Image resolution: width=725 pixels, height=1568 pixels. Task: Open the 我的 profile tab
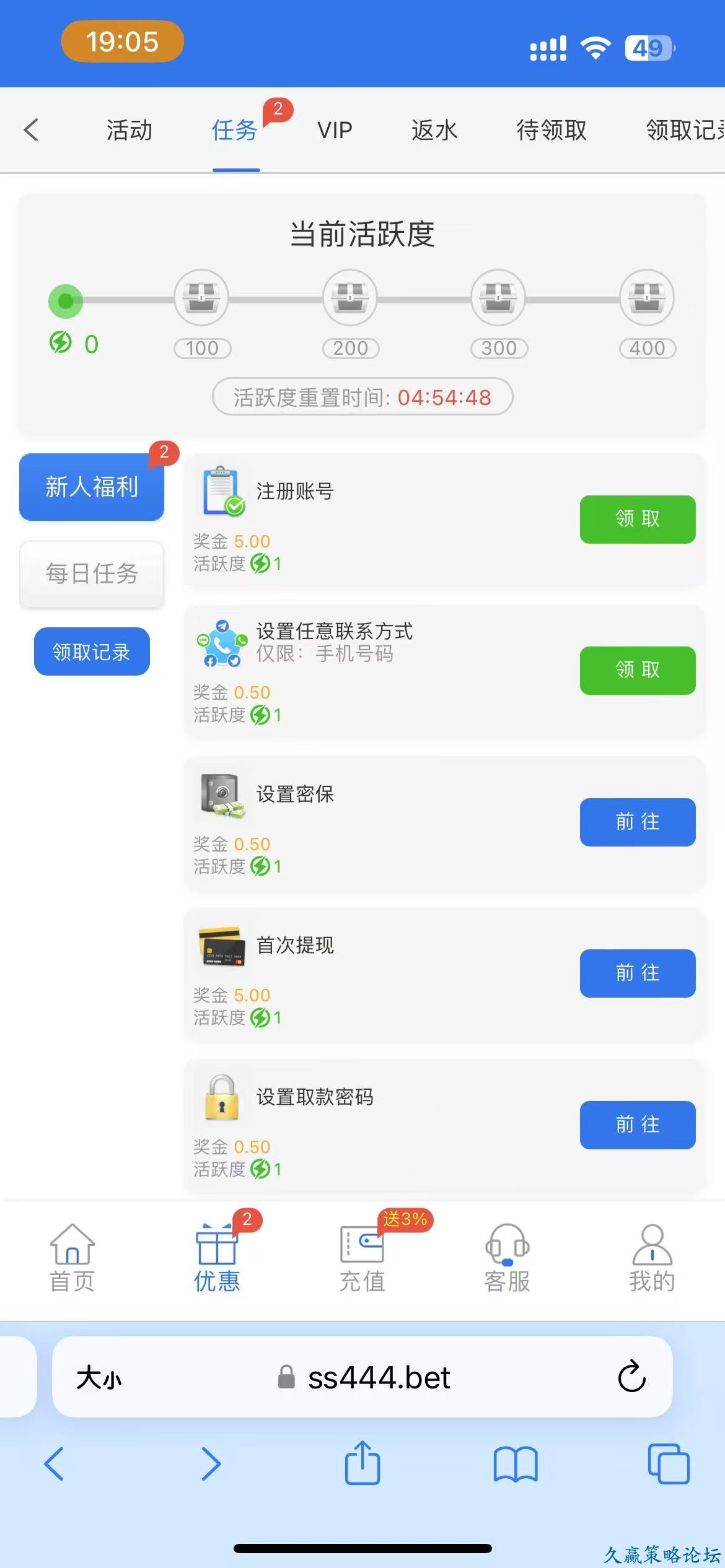click(x=652, y=1258)
